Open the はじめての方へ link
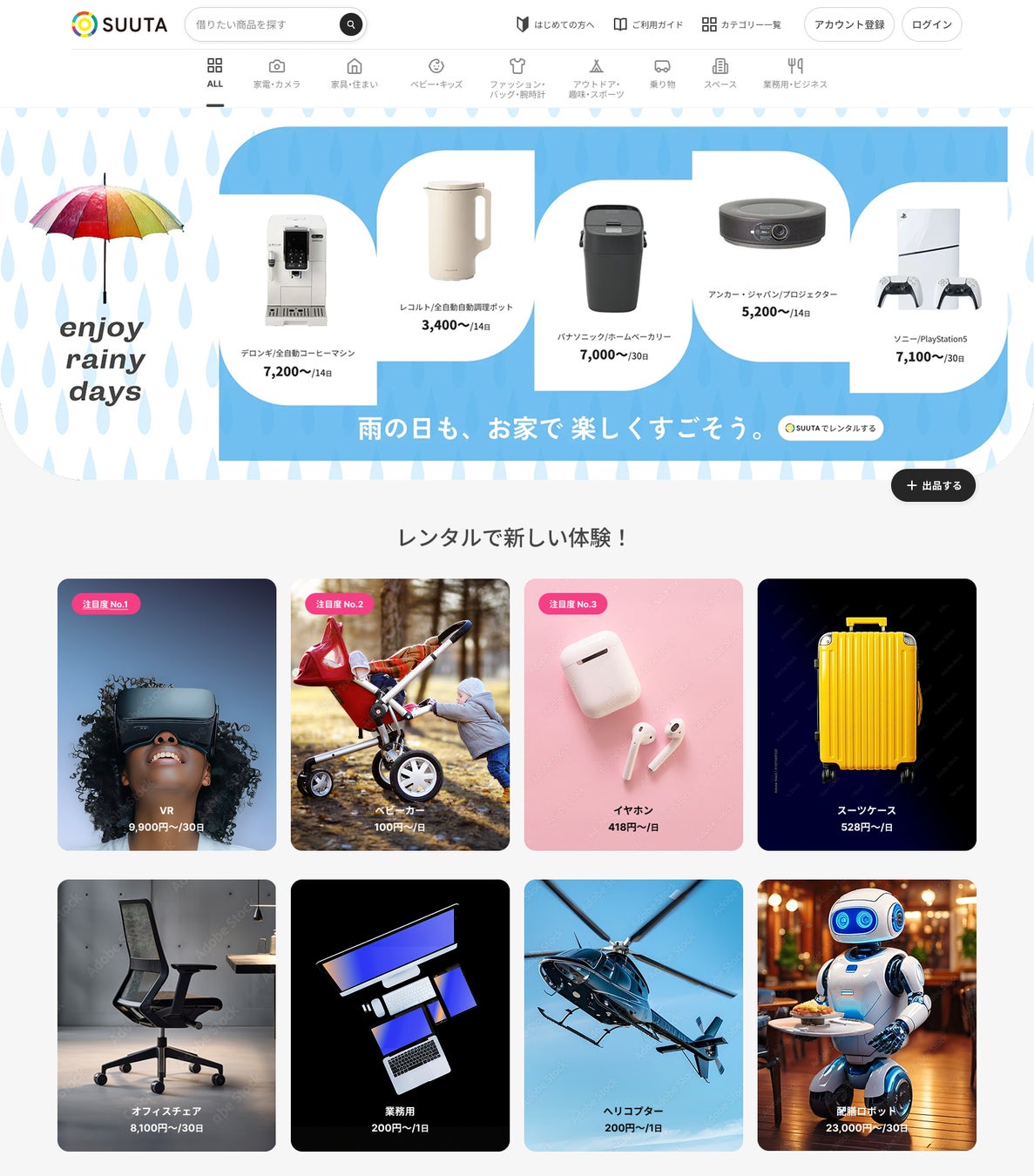 [x=556, y=24]
